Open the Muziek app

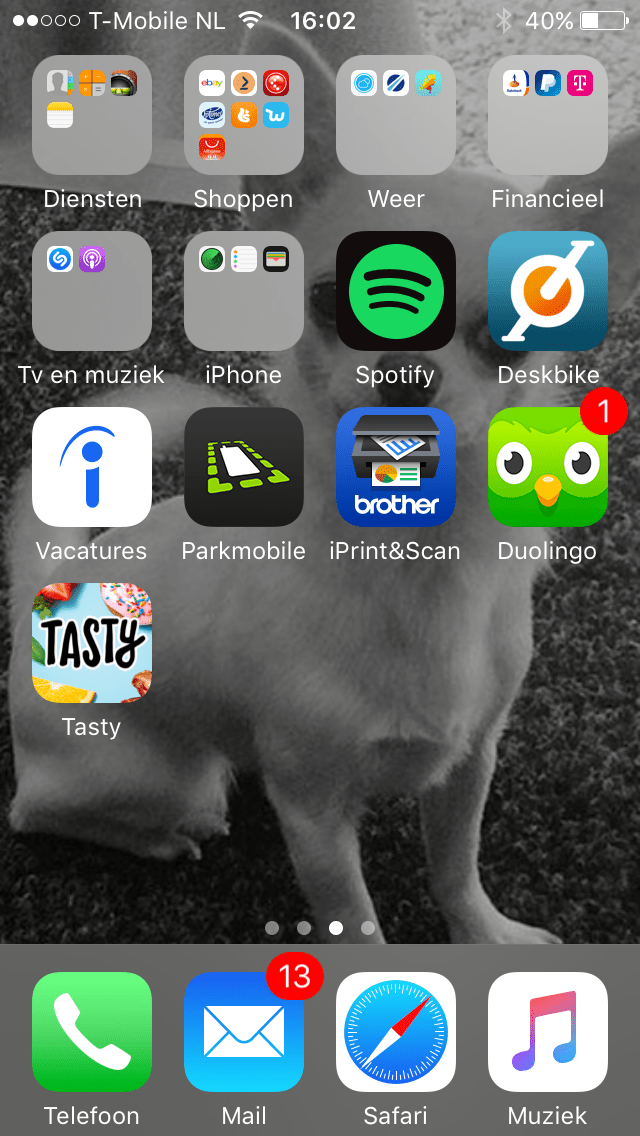coord(548,1032)
